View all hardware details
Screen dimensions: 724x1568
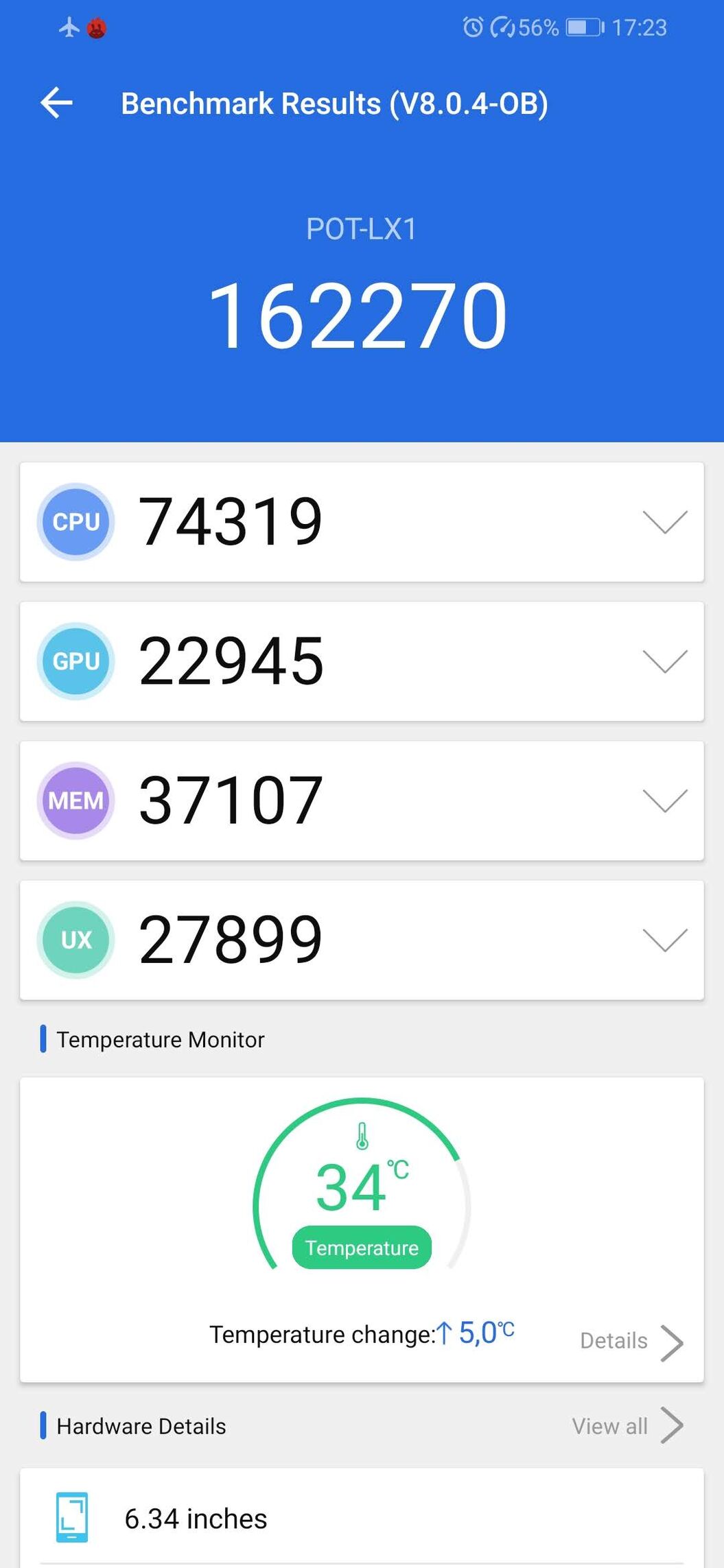(628, 1426)
